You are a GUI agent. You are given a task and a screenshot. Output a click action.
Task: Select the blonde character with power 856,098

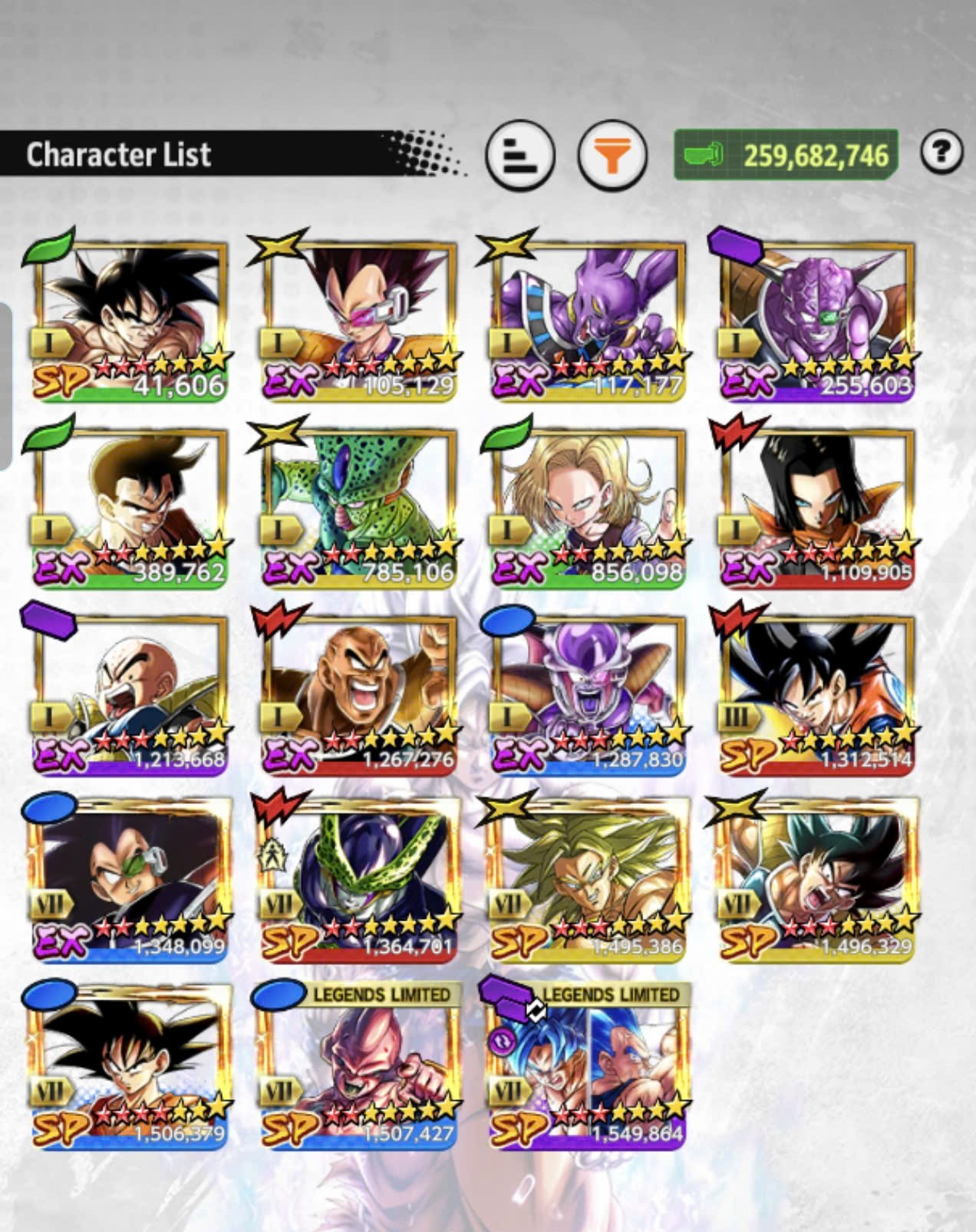[589, 506]
